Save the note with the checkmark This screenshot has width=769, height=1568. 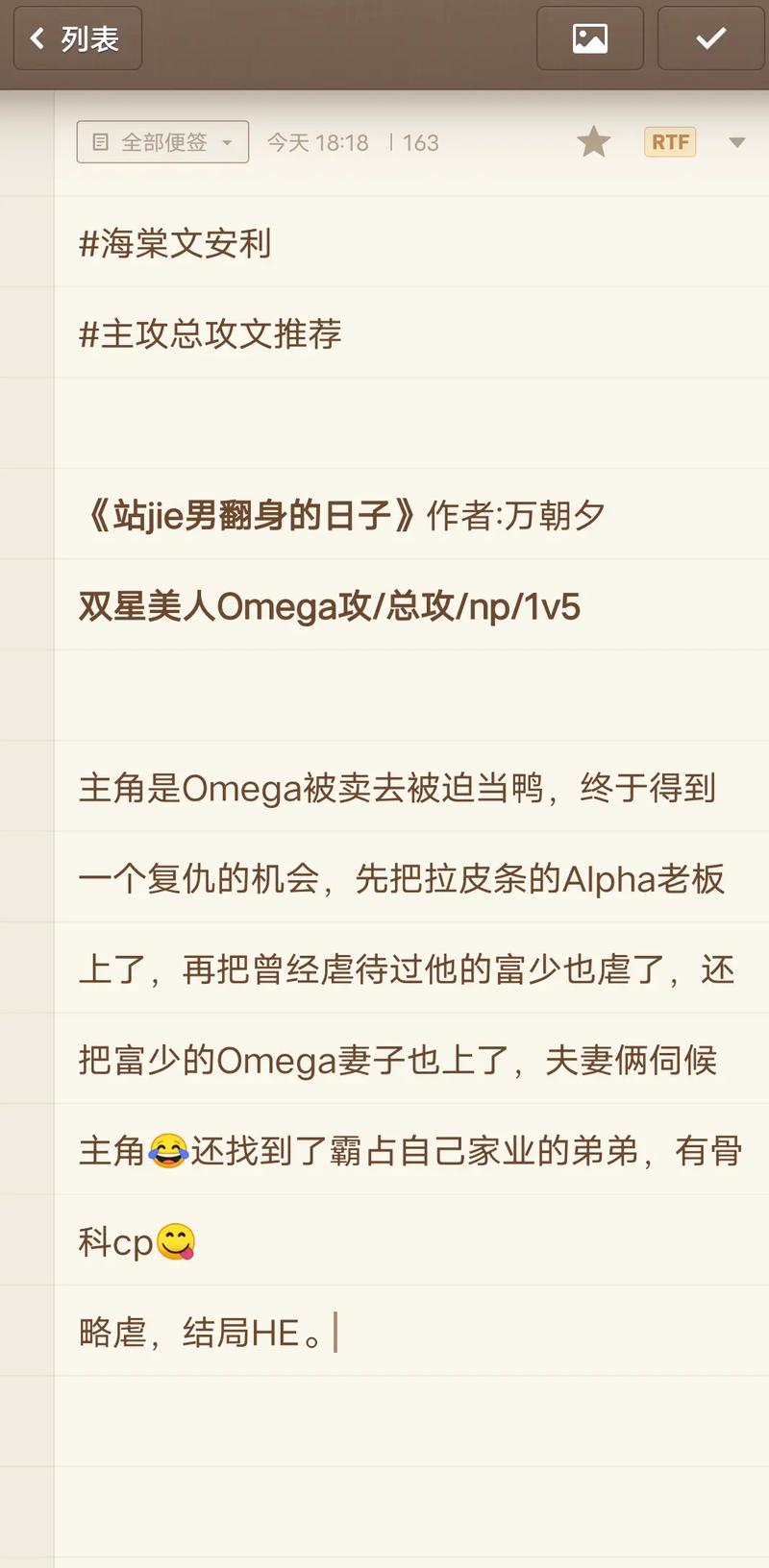(x=710, y=38)
